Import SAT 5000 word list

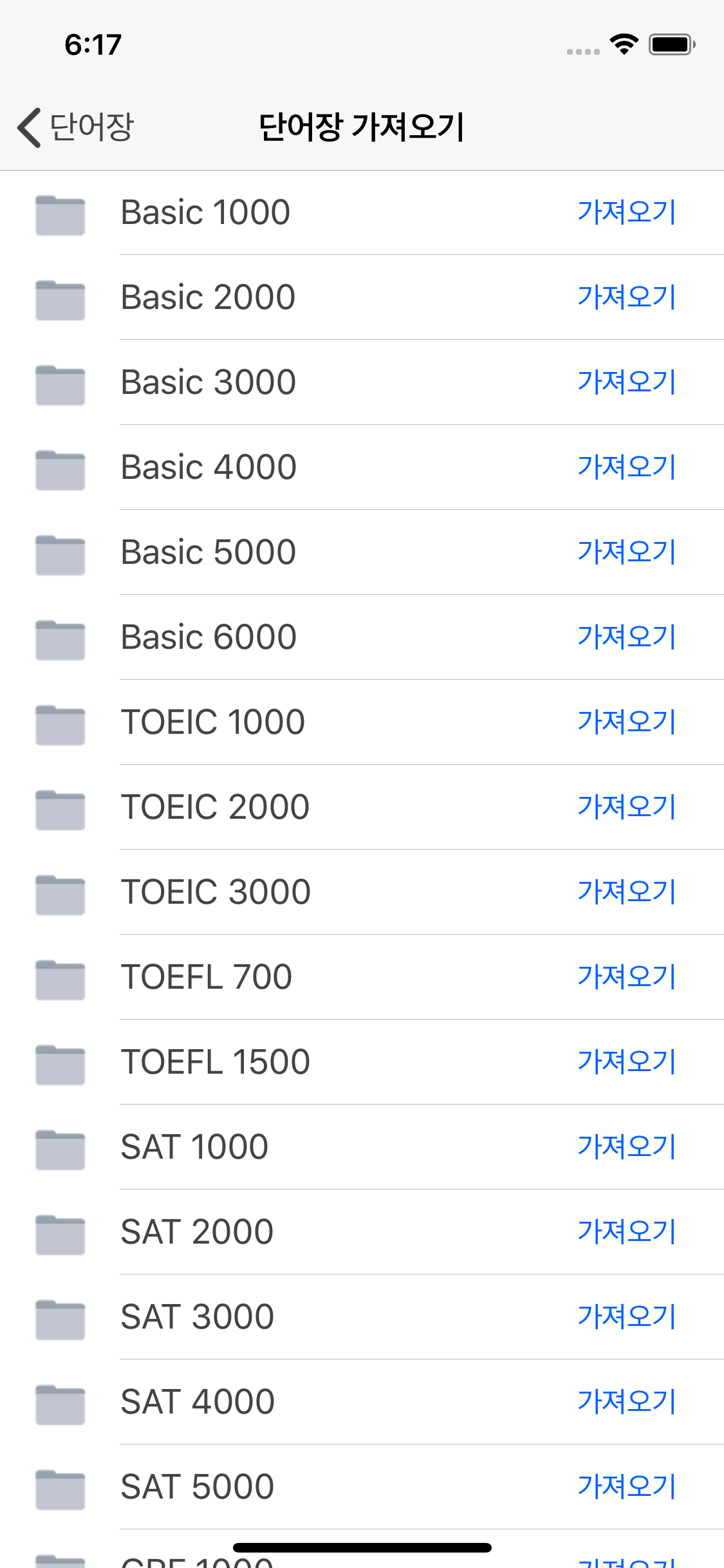[x=626, y=1487]
